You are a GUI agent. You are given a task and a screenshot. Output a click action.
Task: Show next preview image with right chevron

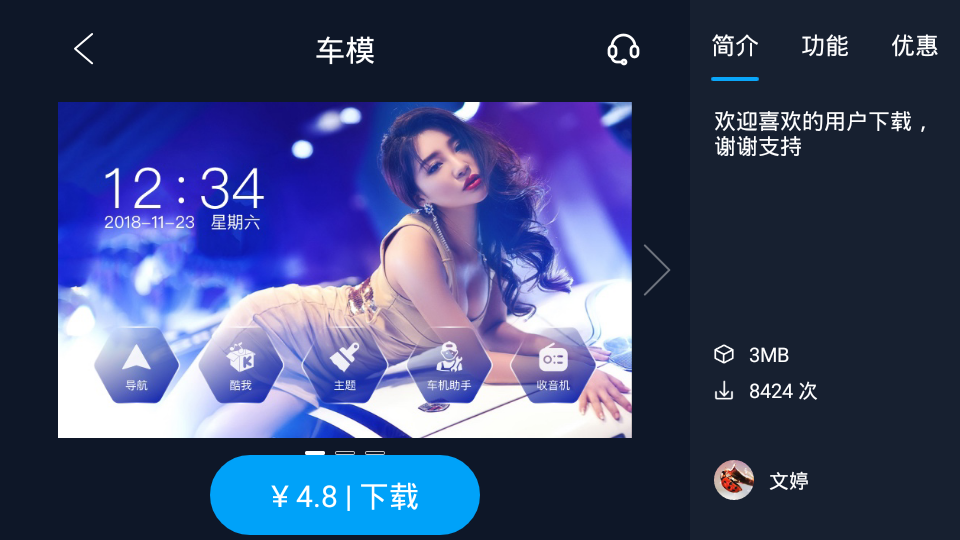pos(656,270)
